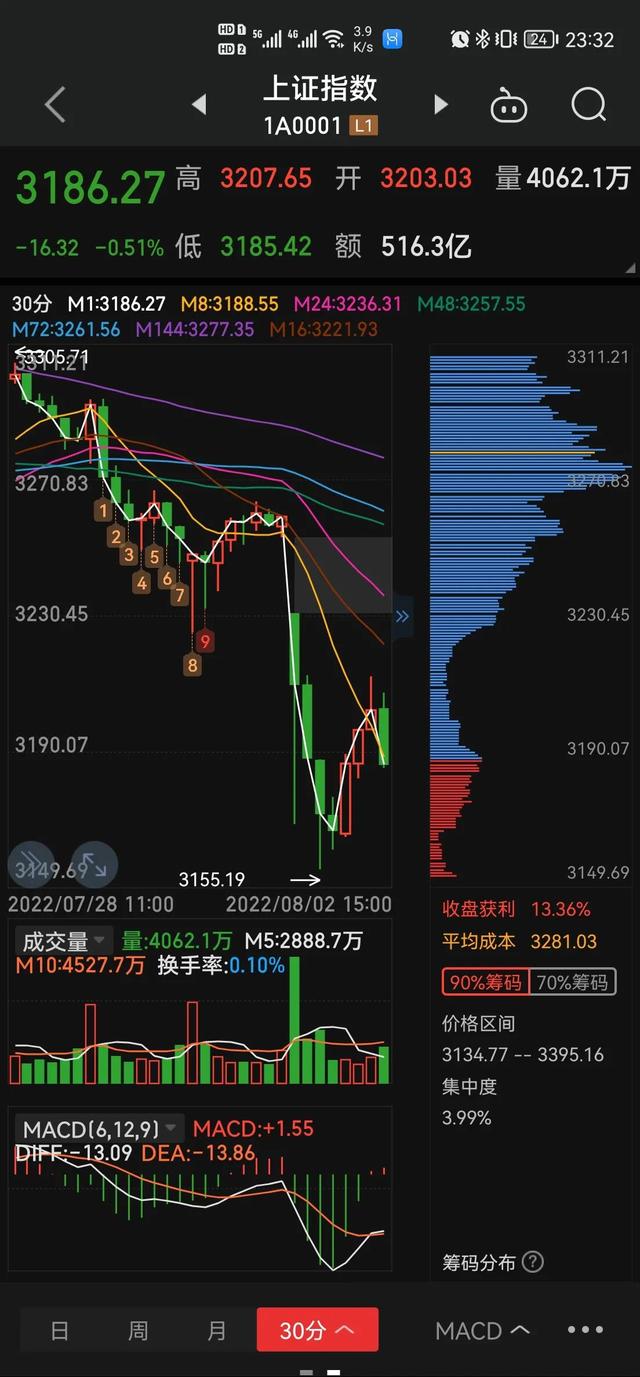Tap the drawing tools circle button

(30, 865)
